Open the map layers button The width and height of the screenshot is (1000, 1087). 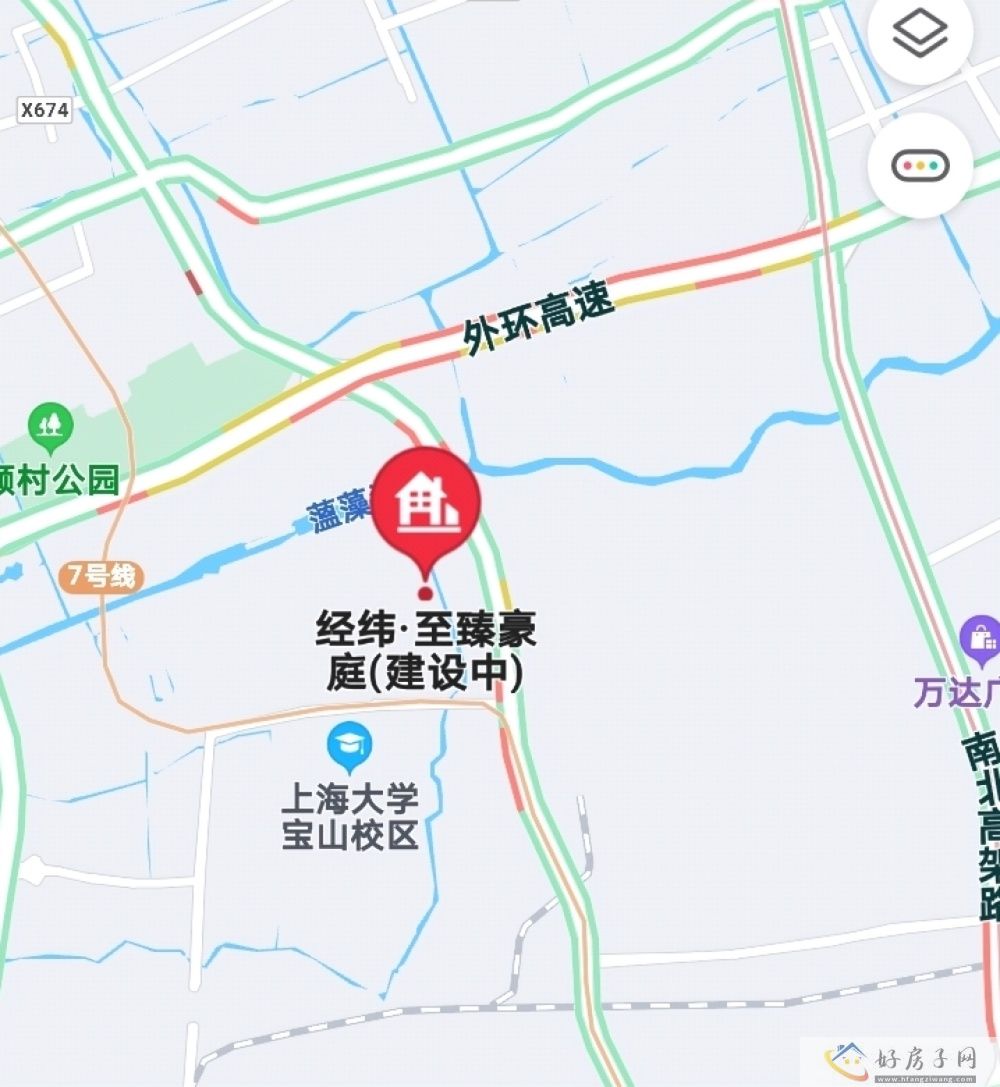pyautogui.click(x=919, y=35)
